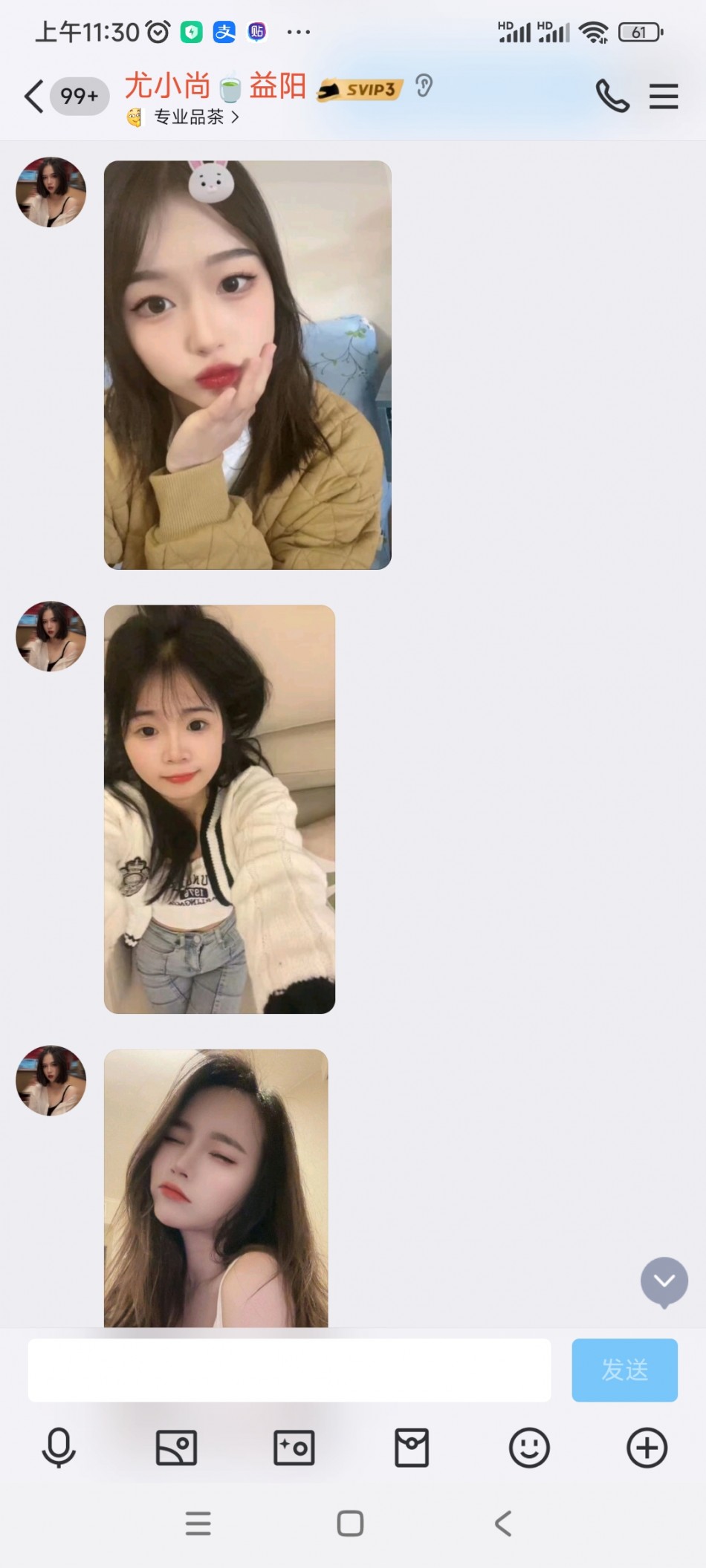Expand more attachment options

click(x=647, y=1448)
